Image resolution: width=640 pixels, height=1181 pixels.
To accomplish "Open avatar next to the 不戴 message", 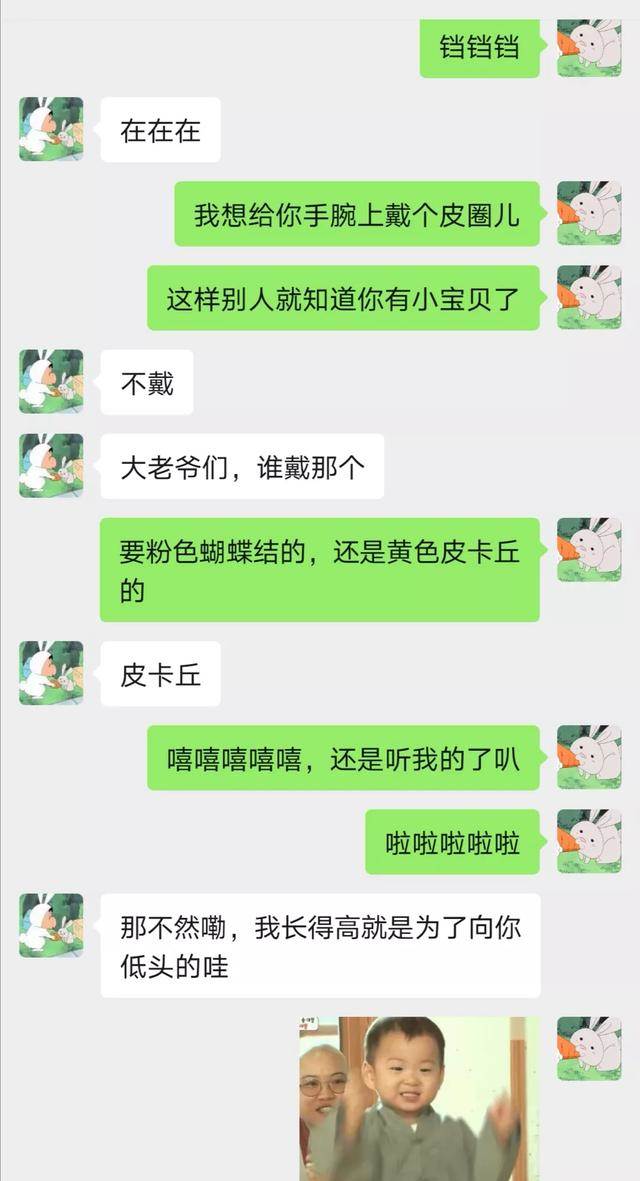I will click(51, 381).
